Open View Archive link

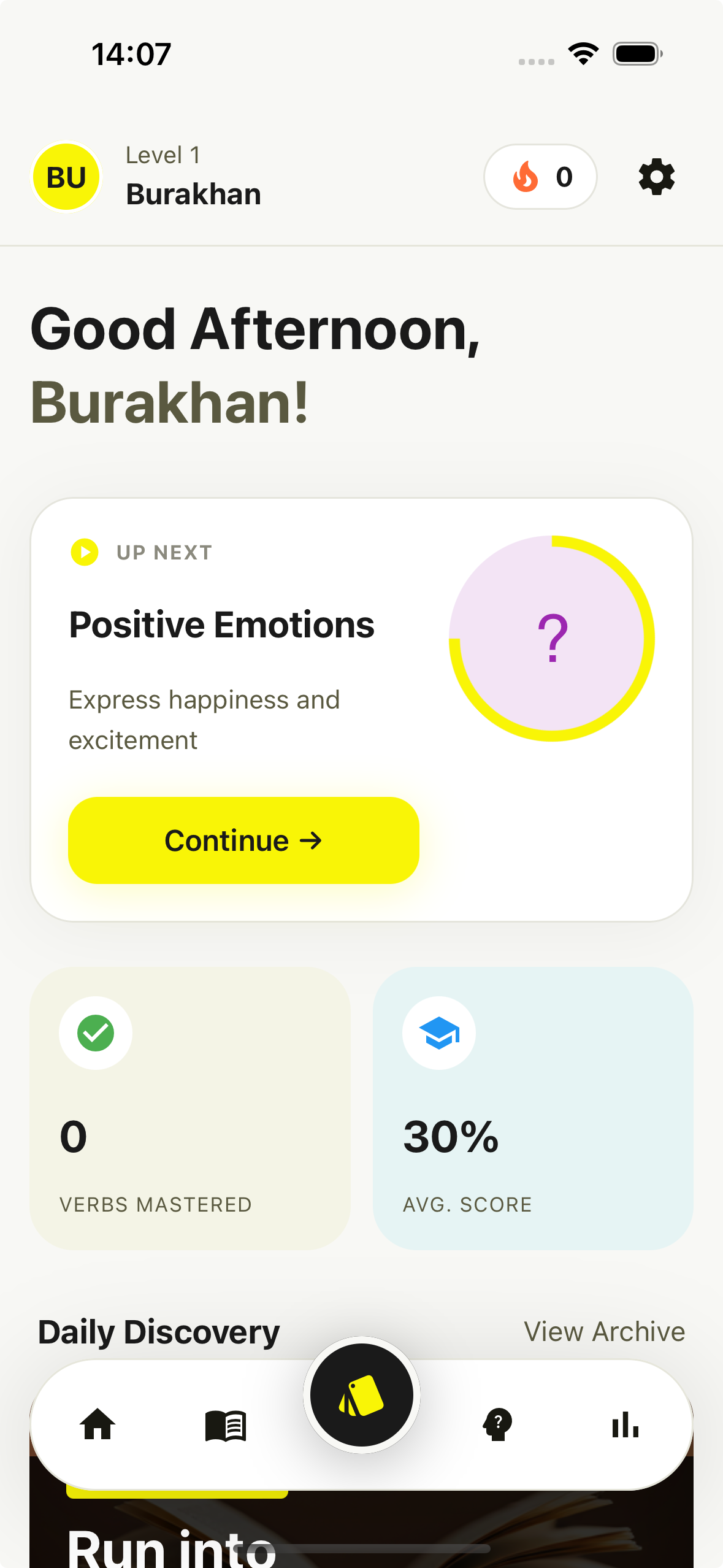pos(604,1331)
